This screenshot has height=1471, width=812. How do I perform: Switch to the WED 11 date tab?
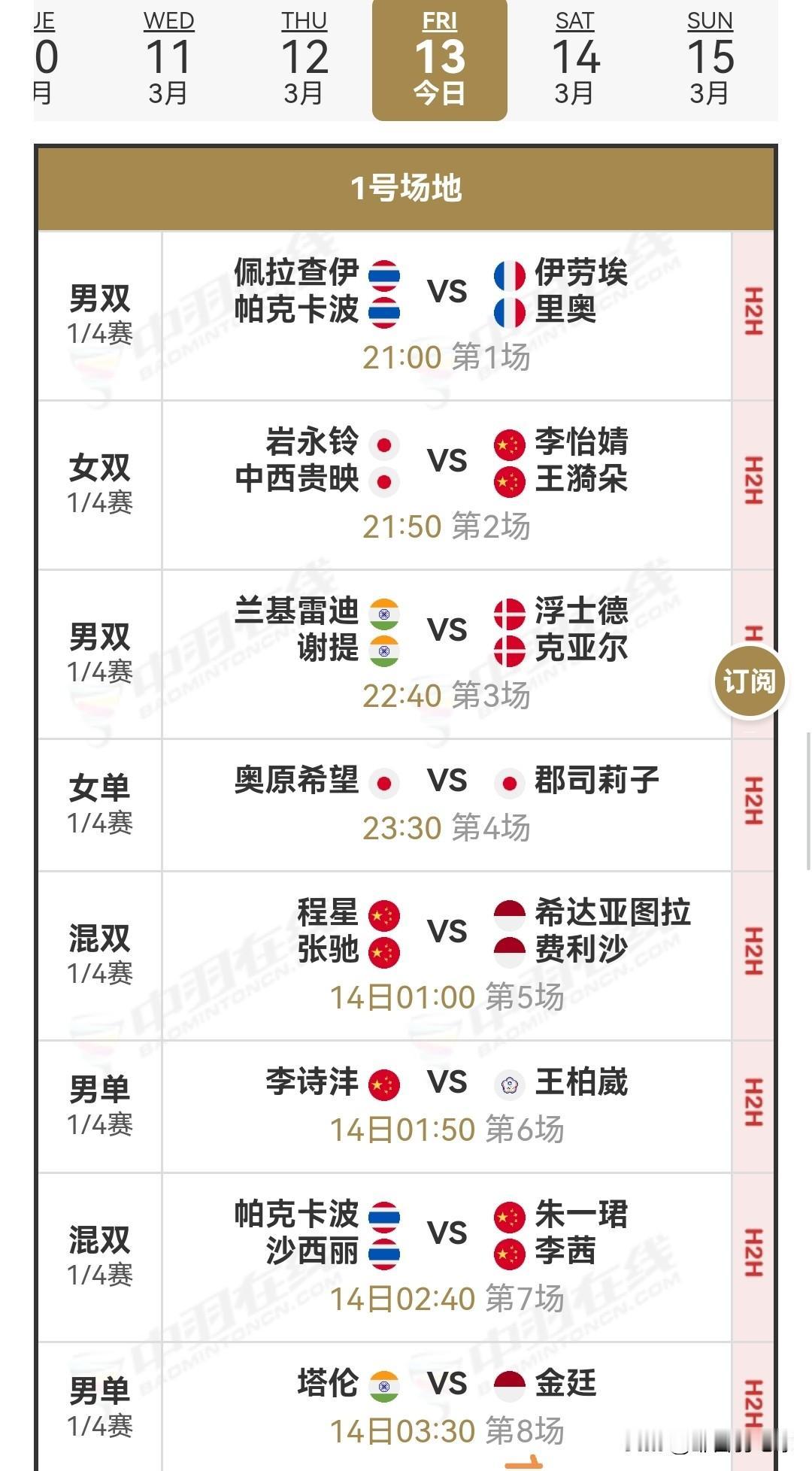(x=168, y=56)
